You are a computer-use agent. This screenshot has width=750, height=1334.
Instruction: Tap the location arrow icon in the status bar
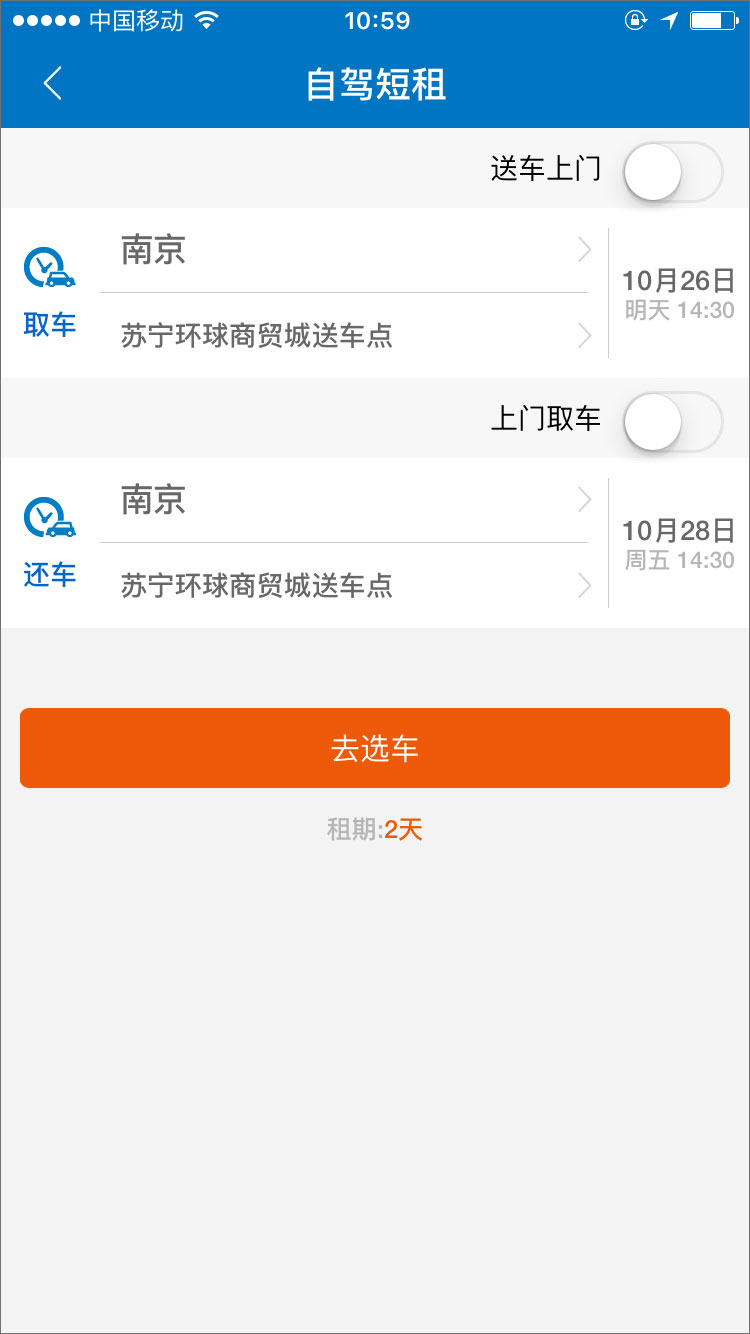(668, 19)
